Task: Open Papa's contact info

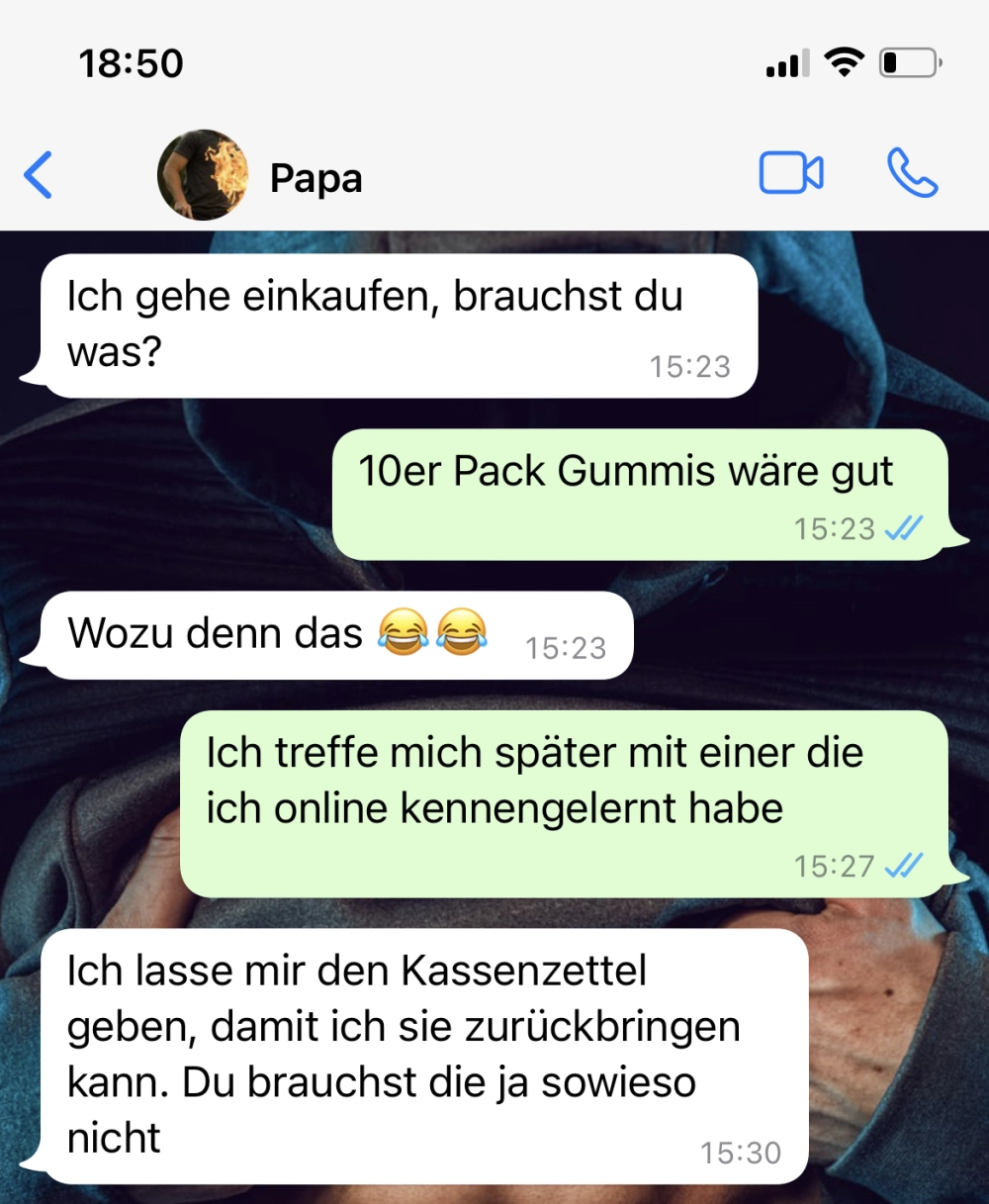Action: tap(315, 178)
